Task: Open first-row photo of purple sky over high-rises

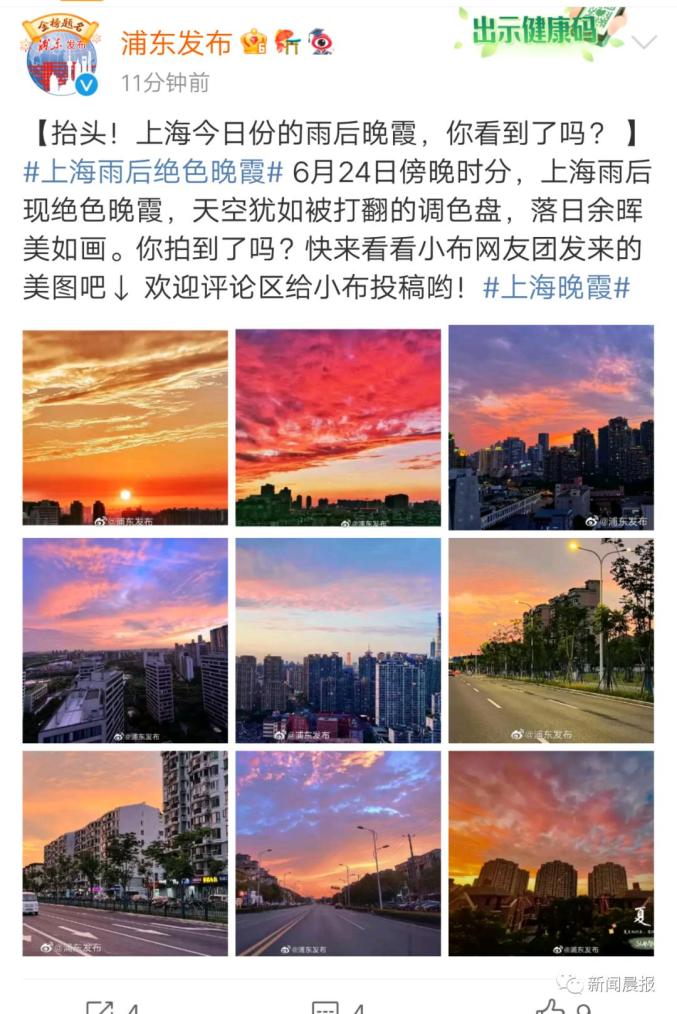Action: [551, 428]
